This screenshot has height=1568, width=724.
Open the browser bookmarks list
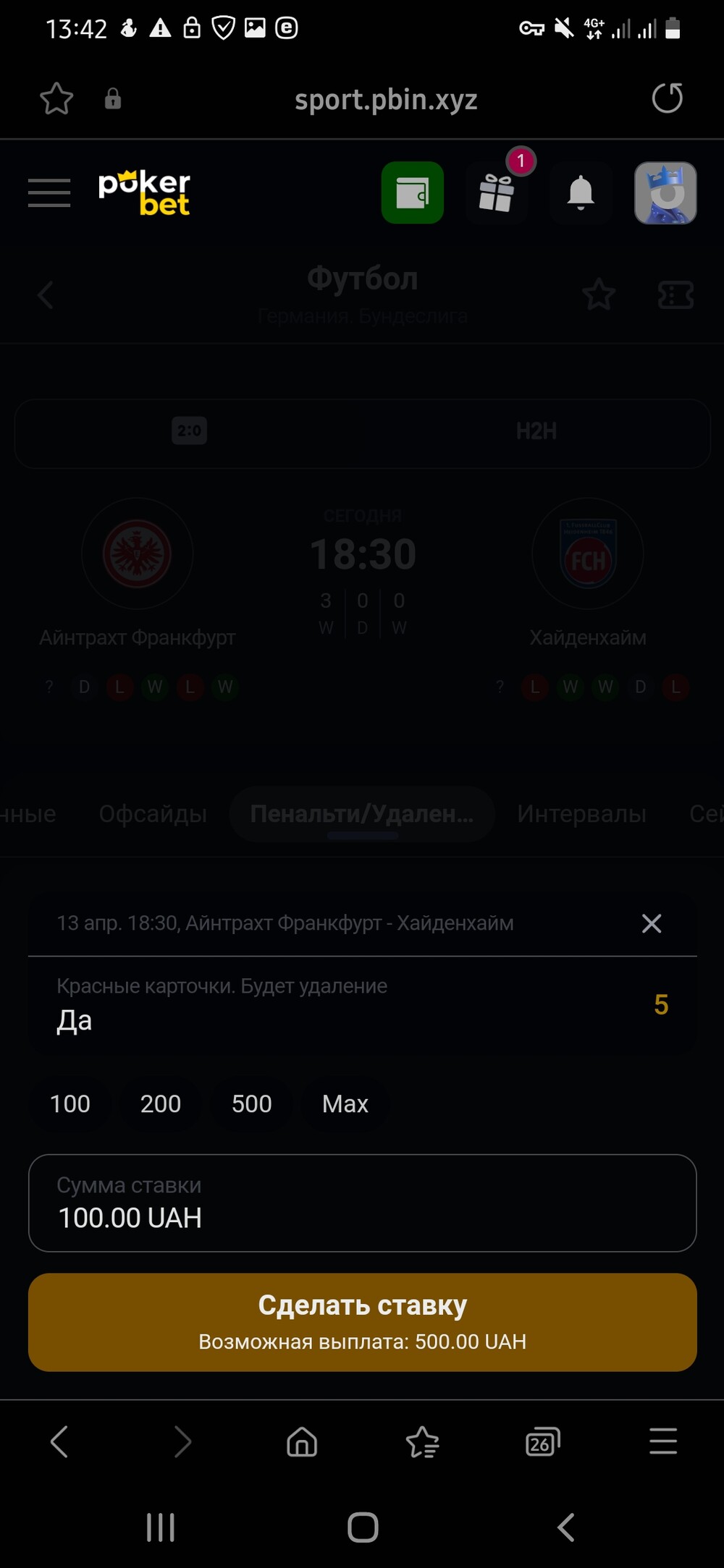point(422,1441)
